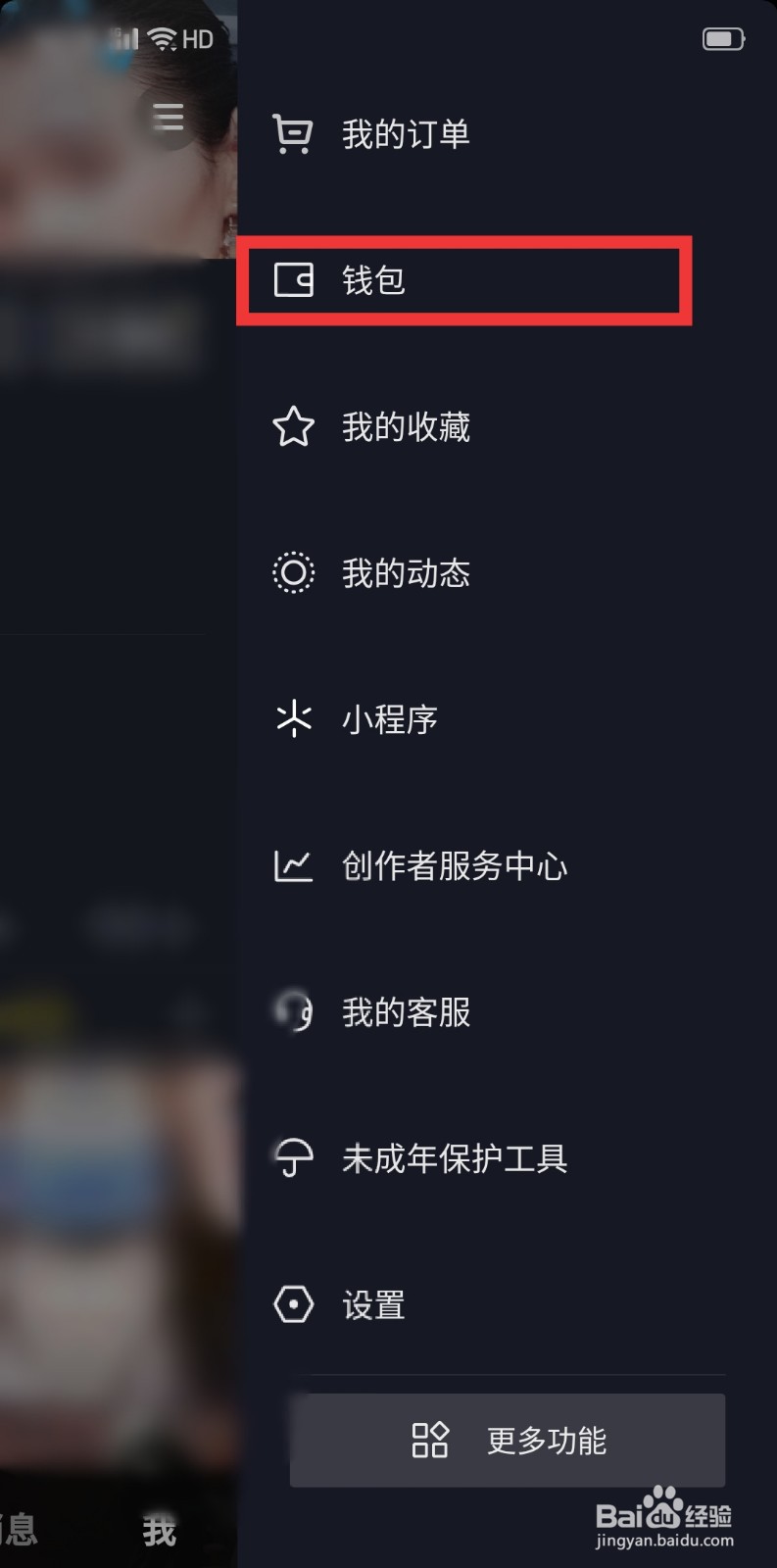The width and height of the screenshot is (777, 1568).
Task: Open the 设置 settings gear icon
Action: 291,1304
